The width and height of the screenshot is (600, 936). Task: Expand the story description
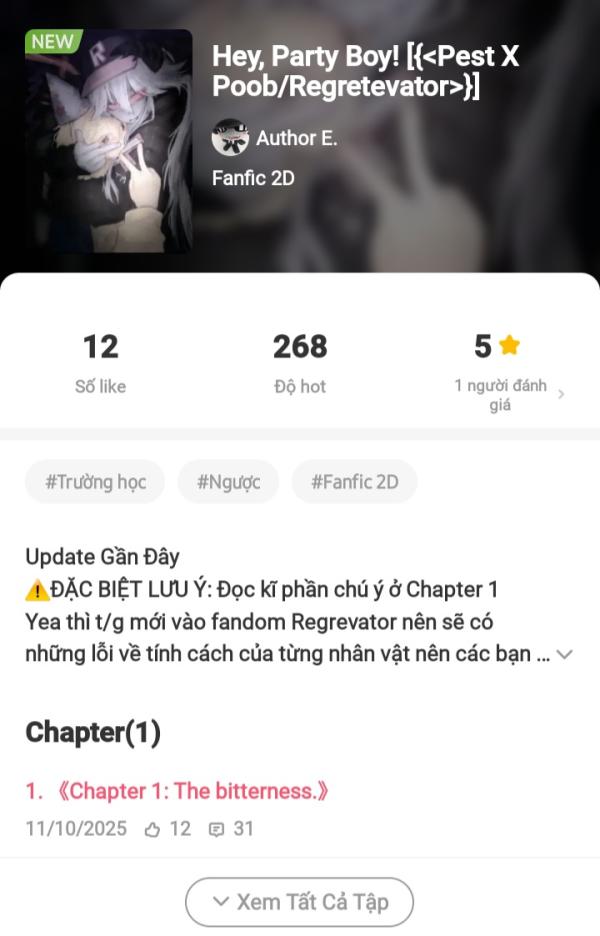[x=564, y=654]
